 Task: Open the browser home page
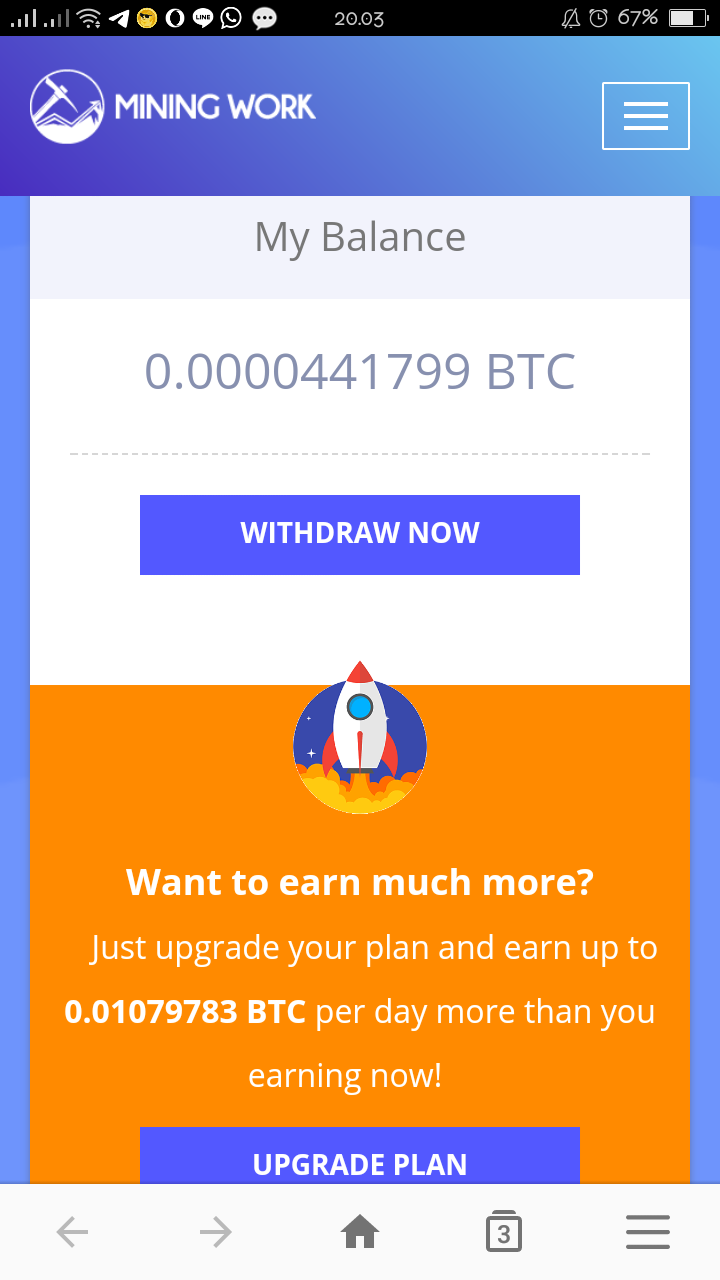360,1232
